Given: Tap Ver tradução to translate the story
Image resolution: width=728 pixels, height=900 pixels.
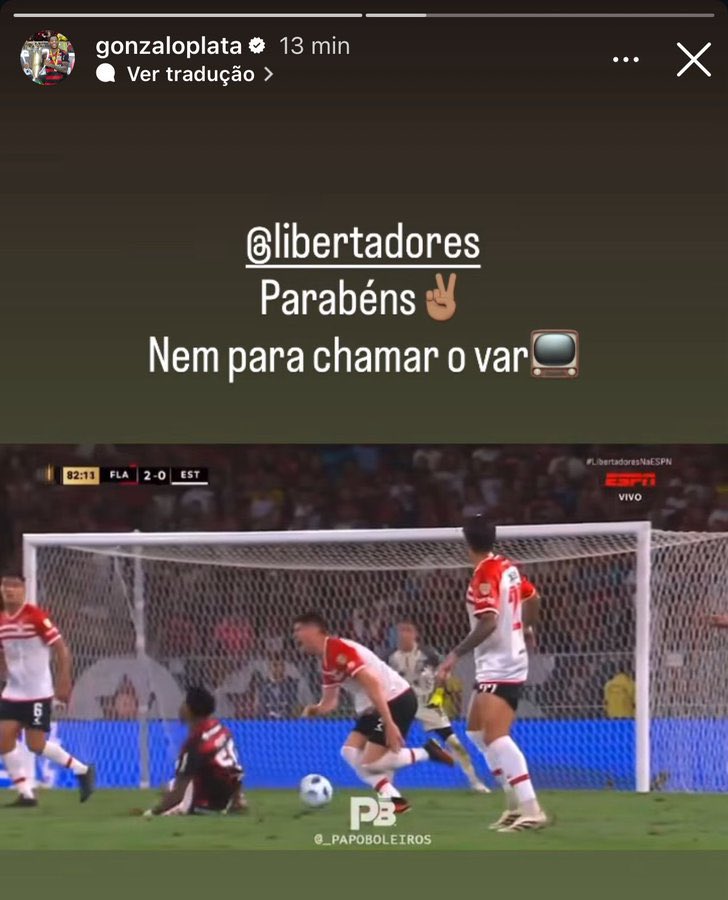Looking at the screenshot, I should coord(190,74).
